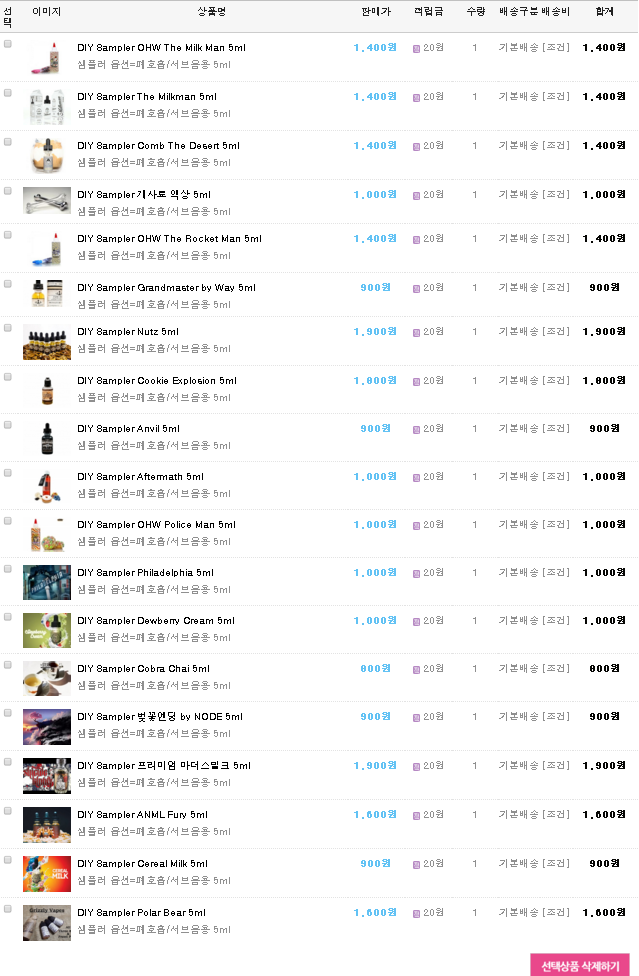Image resolution: width=639 pixels, height=976 pixels.
Task: Open the Philadelphia 5ml thumbnail
Action: 47,582
